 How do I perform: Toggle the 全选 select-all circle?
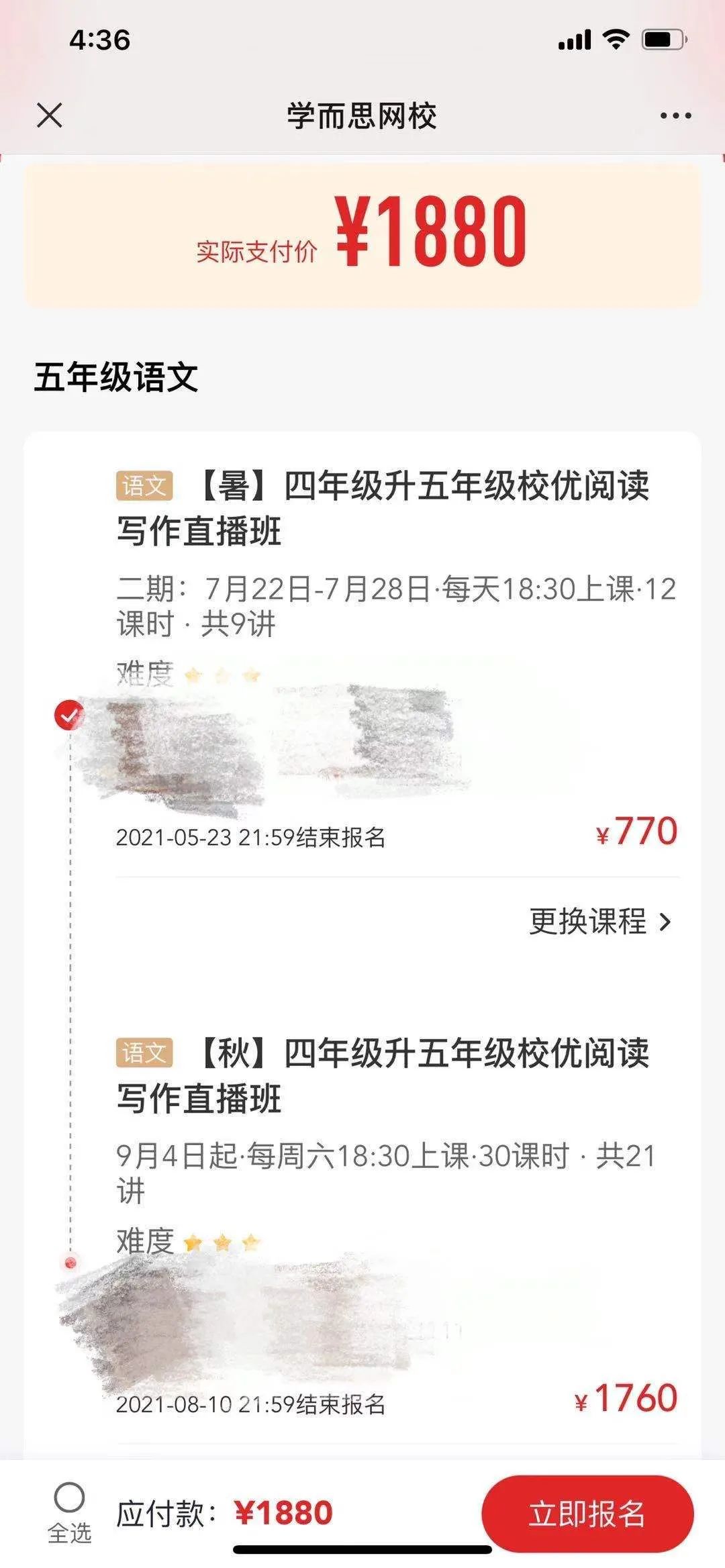click(69, 1496)
